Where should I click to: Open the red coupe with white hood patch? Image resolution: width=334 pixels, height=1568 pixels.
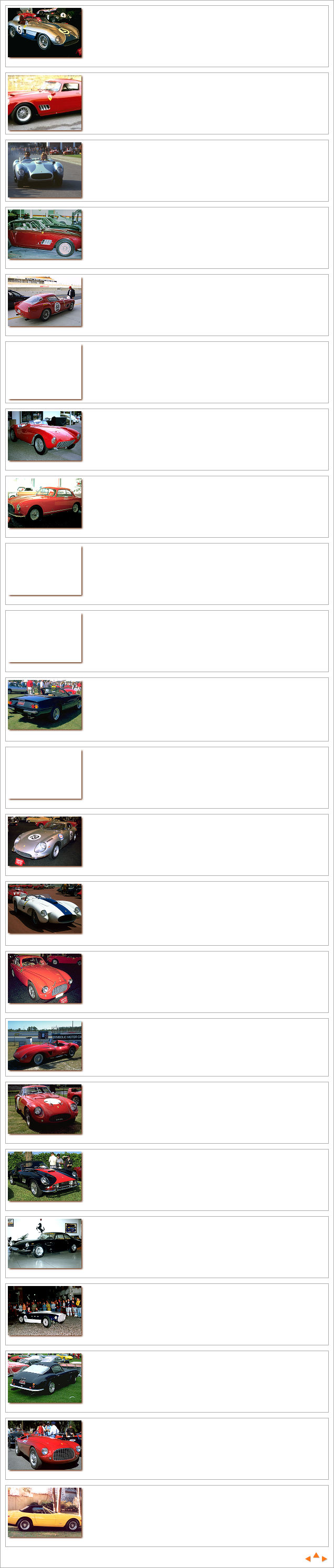45,1109
